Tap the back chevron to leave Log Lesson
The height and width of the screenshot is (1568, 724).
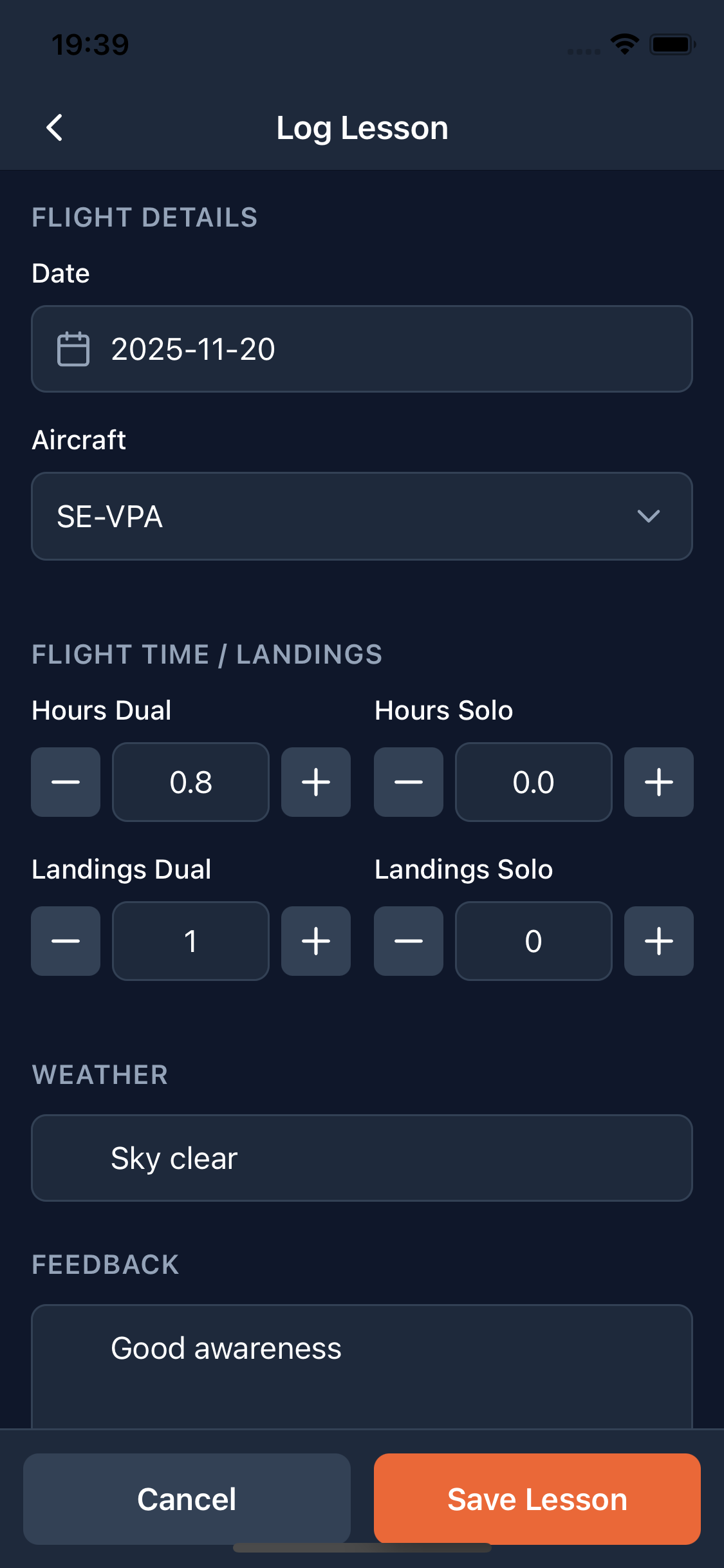coord(54,127)
